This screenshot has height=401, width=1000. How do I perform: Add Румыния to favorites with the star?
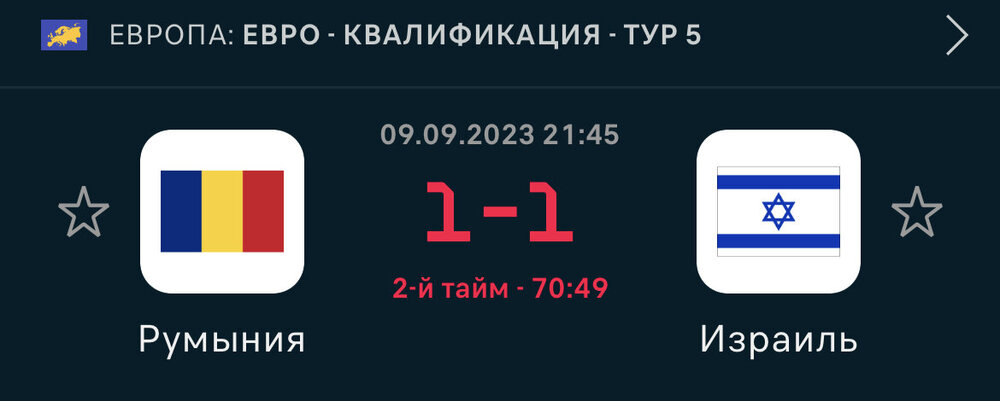pyautogui.click(x=83, y=212)
